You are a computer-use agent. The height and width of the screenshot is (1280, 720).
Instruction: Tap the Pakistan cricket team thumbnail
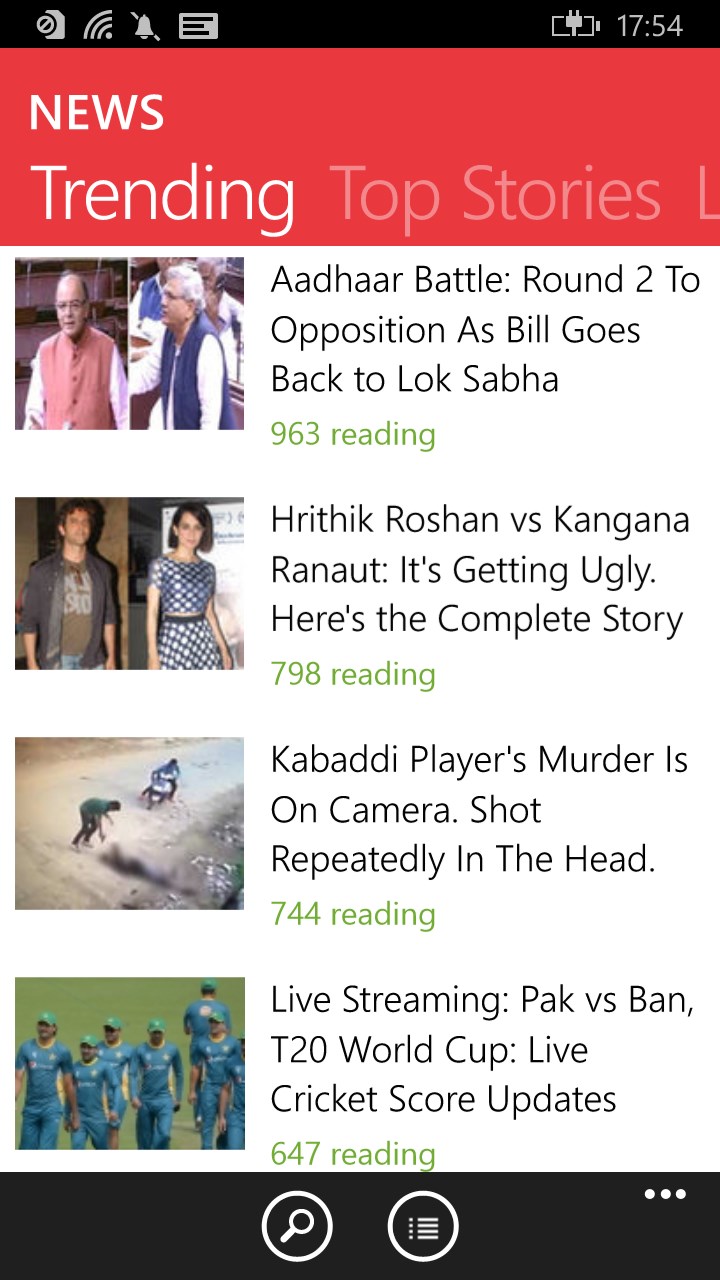tap(128, 1063)
